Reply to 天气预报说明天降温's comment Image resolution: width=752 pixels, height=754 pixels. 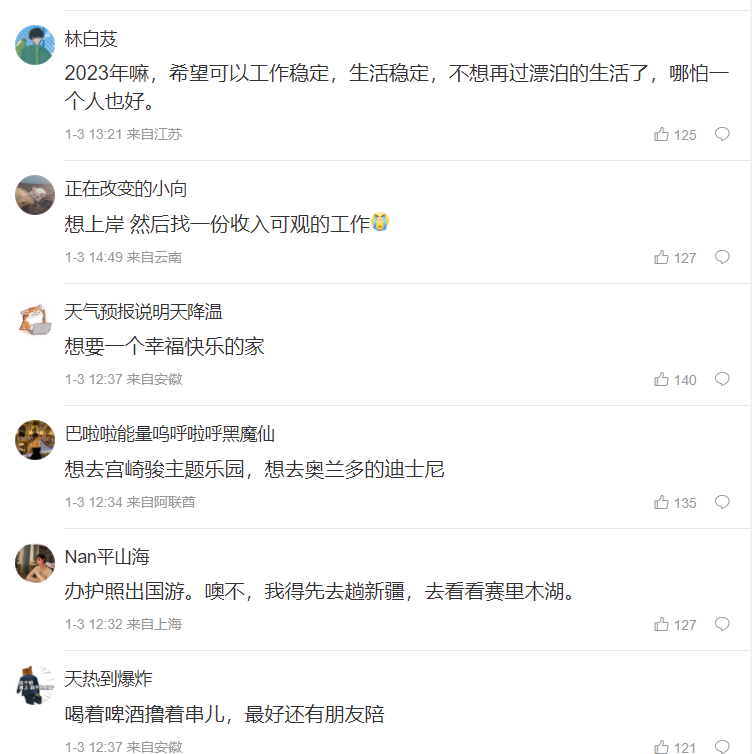coord(722,380)
